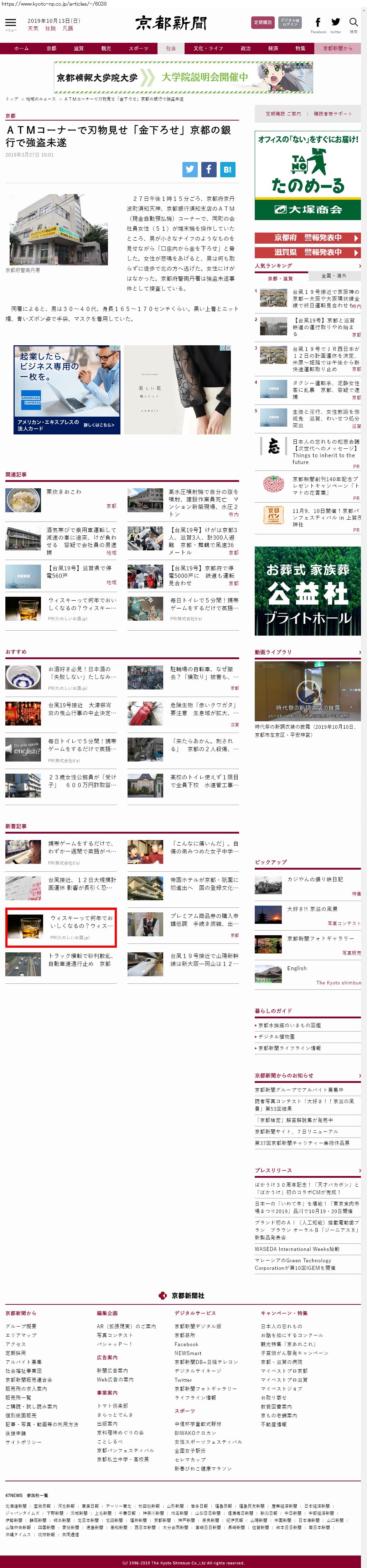Screen dimensions: 367x1568
Task: Open the デジタル版ログイン button
Action: (x=290, y=22)
